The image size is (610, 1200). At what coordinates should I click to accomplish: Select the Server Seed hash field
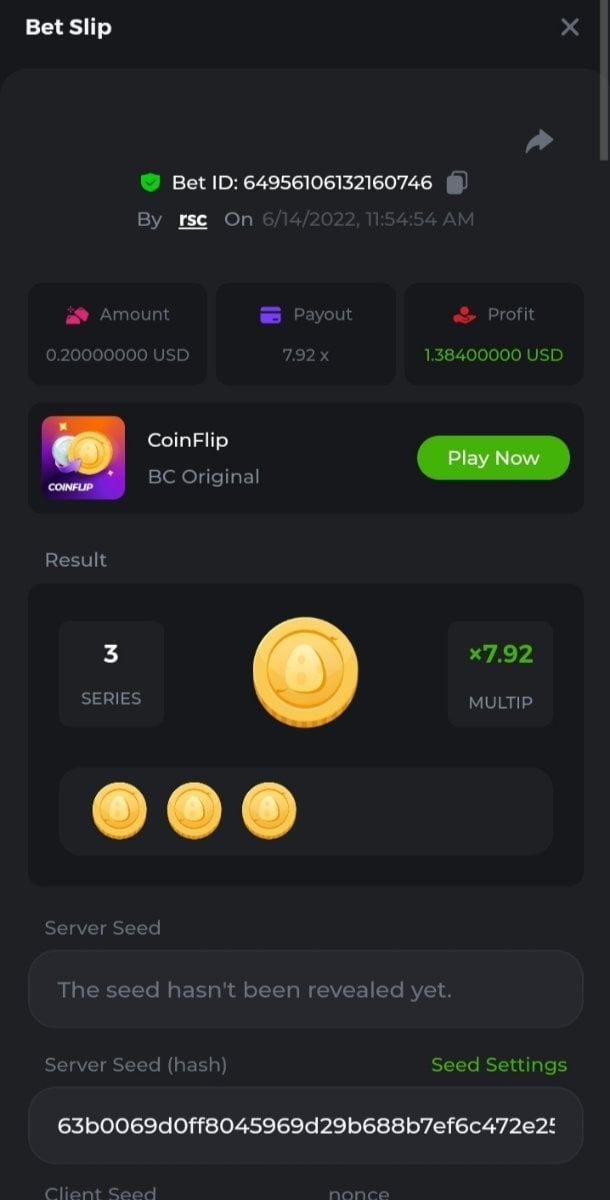[305, 1125]
